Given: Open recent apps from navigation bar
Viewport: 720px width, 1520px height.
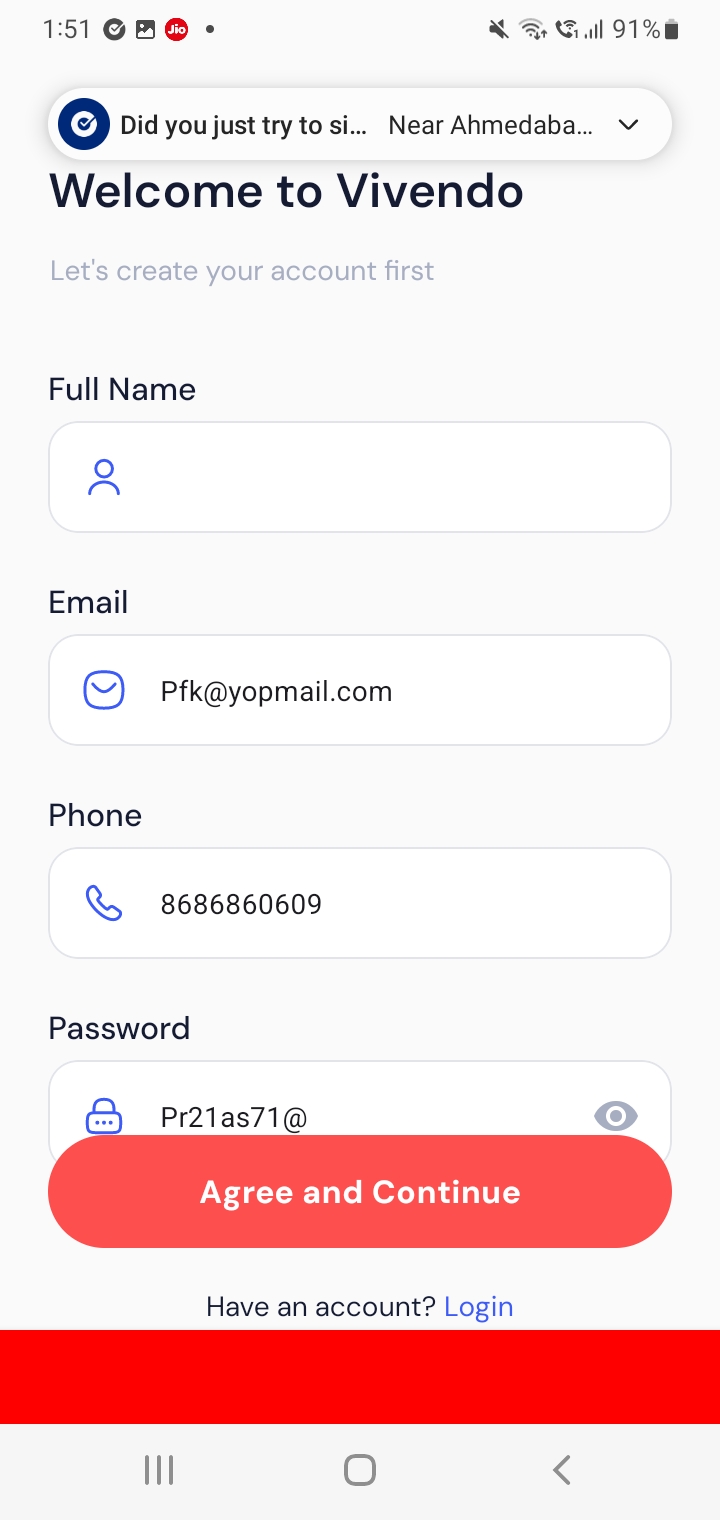Looking at the screenshot, I should click(x=159, y=1470).
